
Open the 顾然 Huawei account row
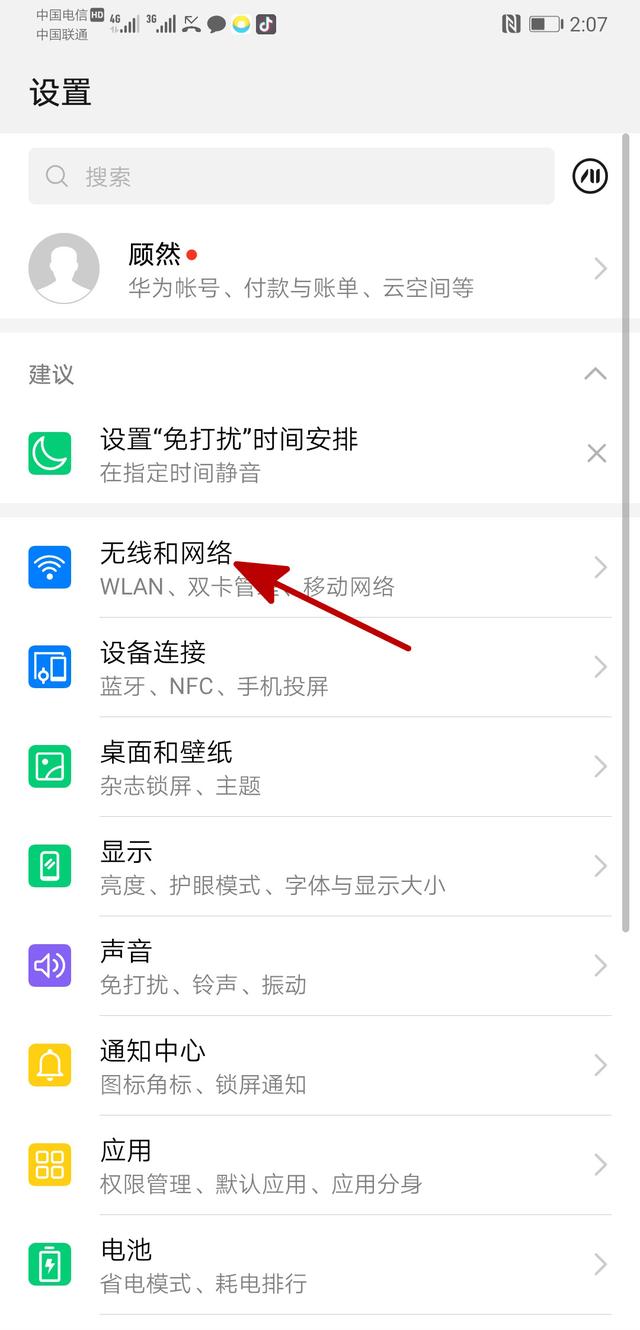320,269
